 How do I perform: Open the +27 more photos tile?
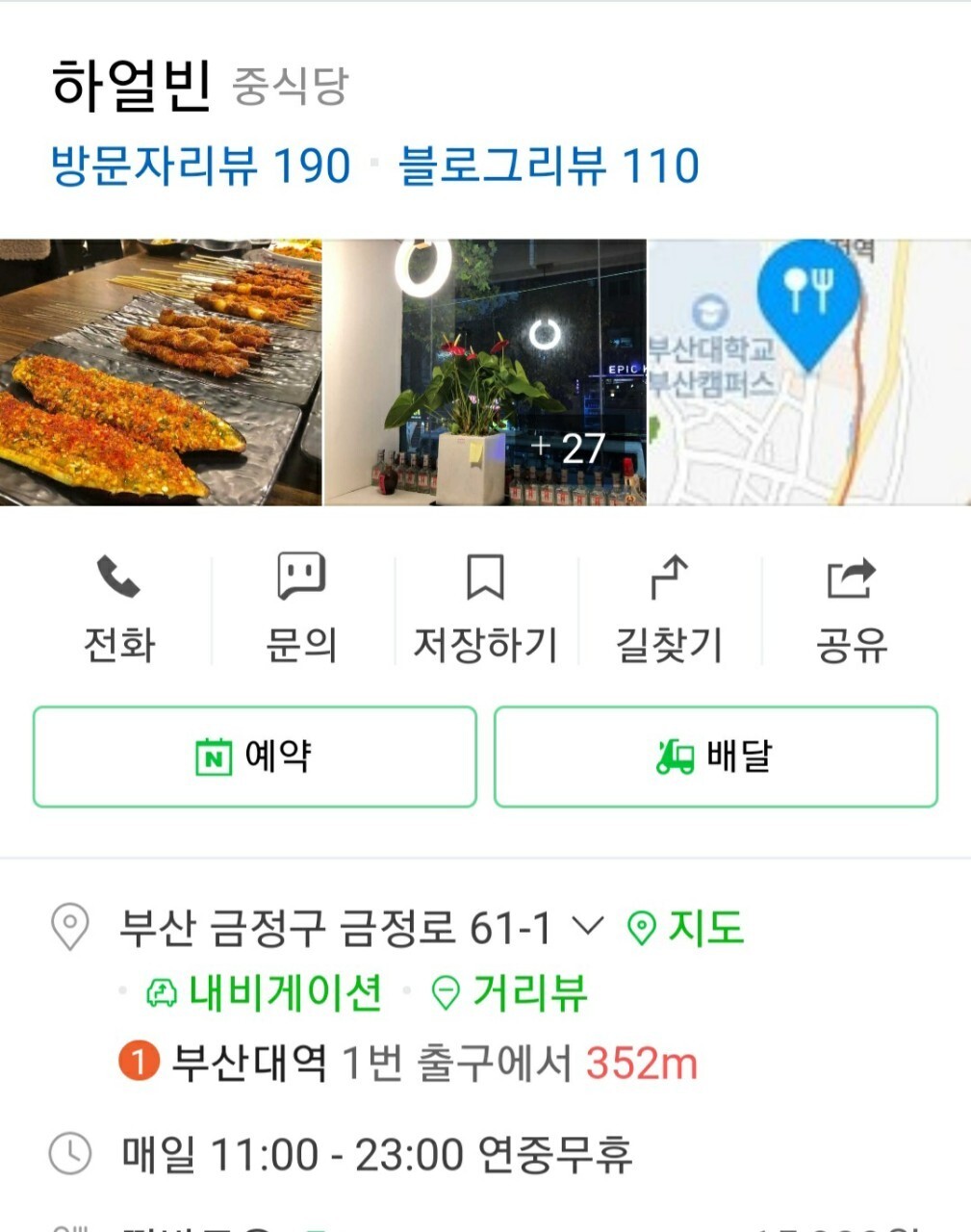click(485, 372)
